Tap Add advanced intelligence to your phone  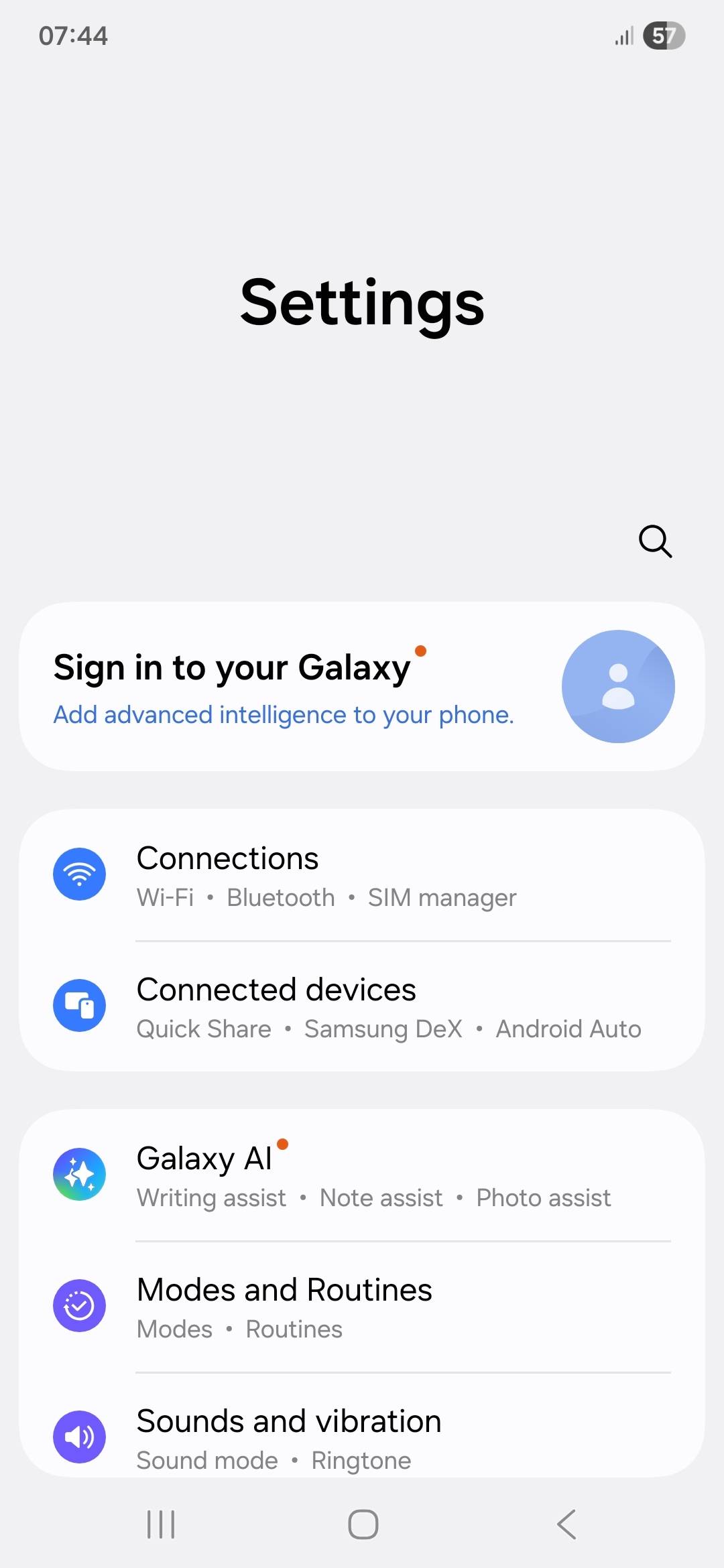pos(283,714)
